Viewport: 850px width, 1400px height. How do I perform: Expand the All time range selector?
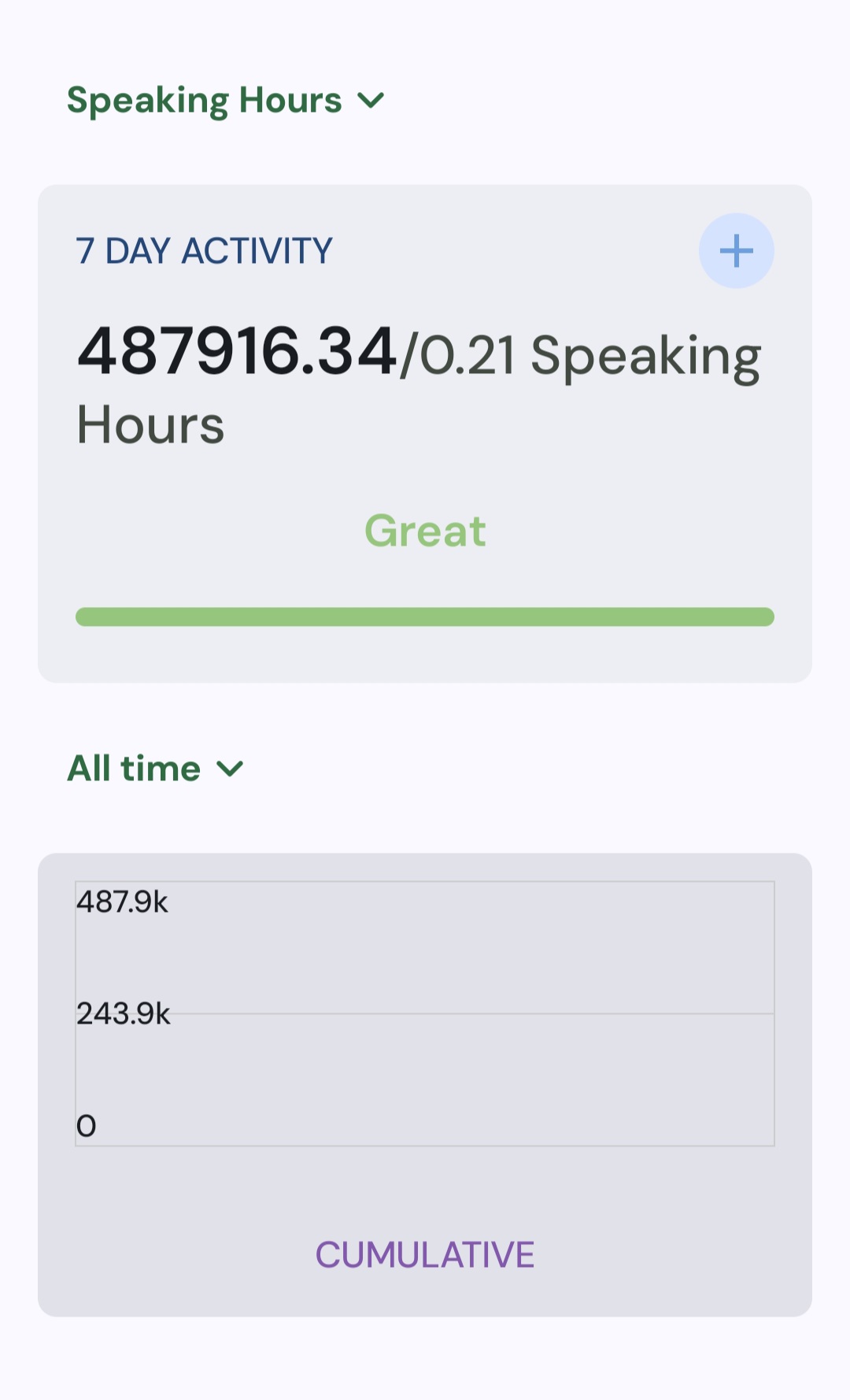[x=156, y=769]
